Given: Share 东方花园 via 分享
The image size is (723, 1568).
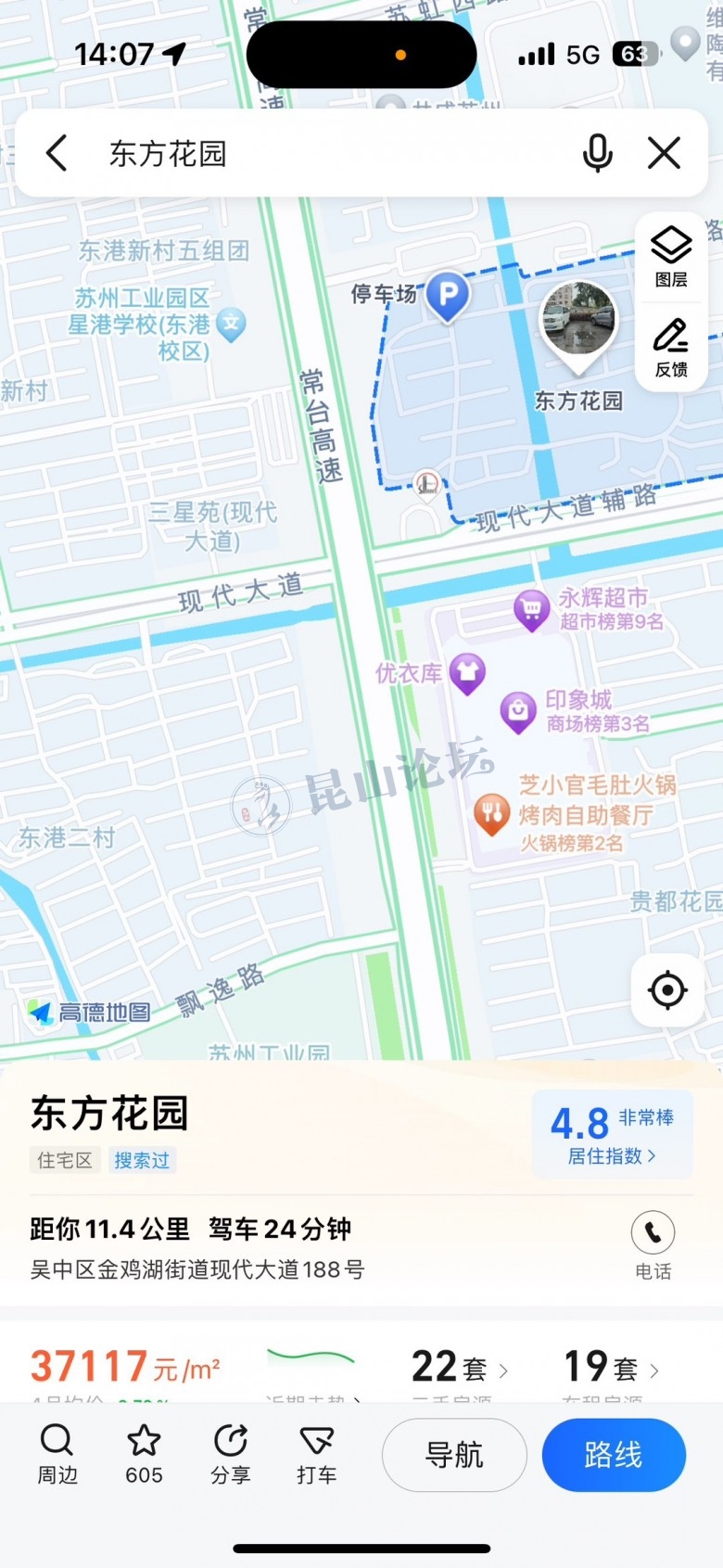Looking at the screenshot, I should (230, 1453).
